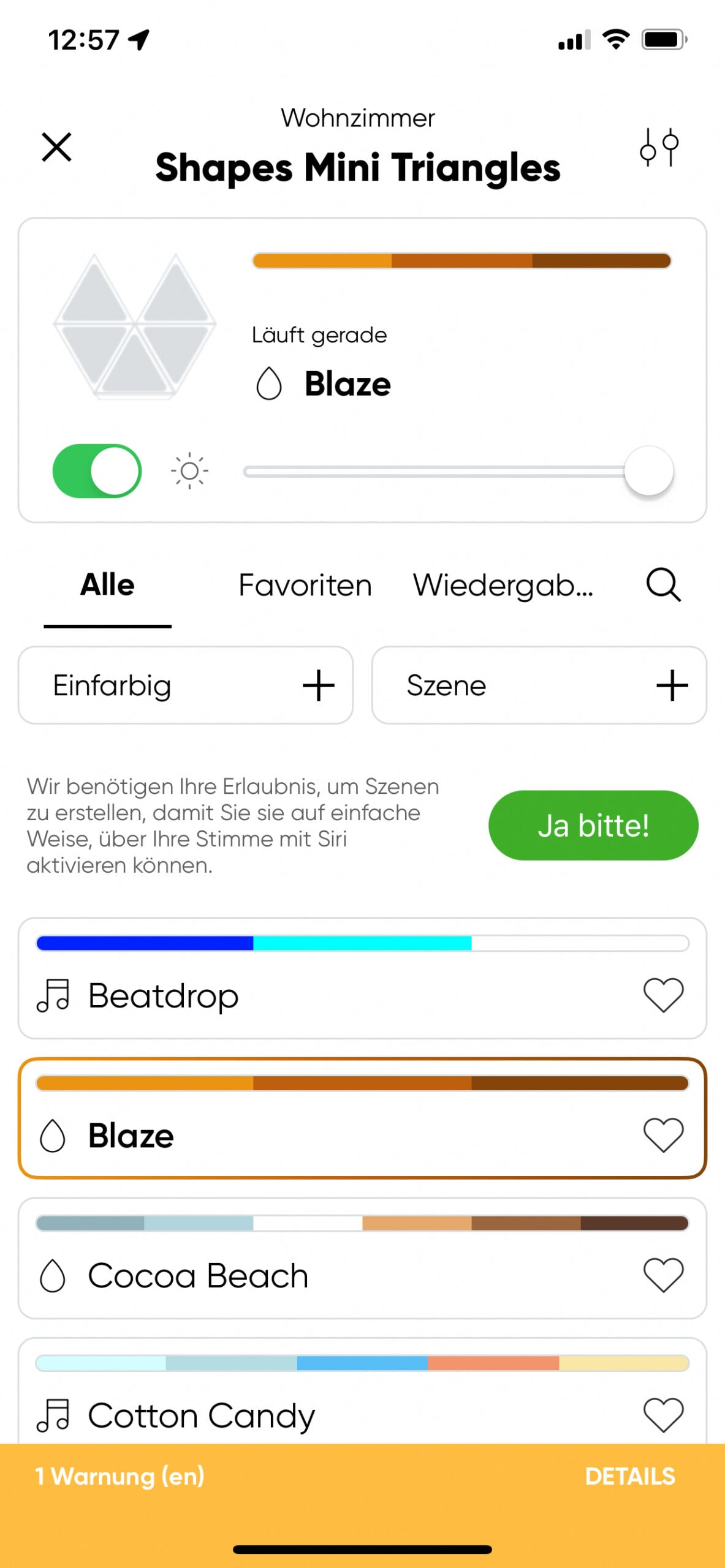This screenshot has height=1568, width=725.
Task: Open the device settings sliders icon
Action: pos(659,147)
